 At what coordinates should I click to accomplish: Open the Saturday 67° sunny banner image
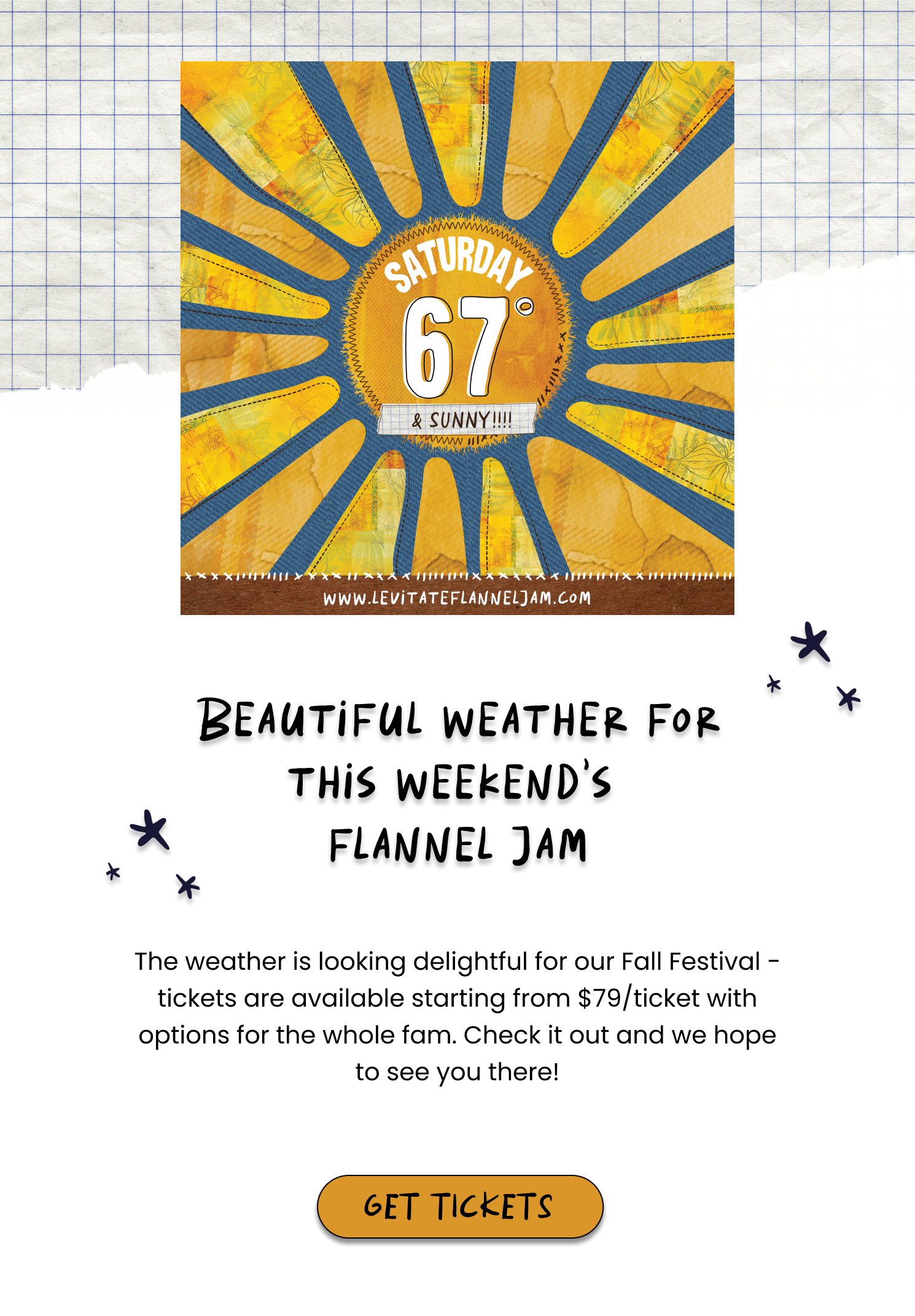pos(457,338)
